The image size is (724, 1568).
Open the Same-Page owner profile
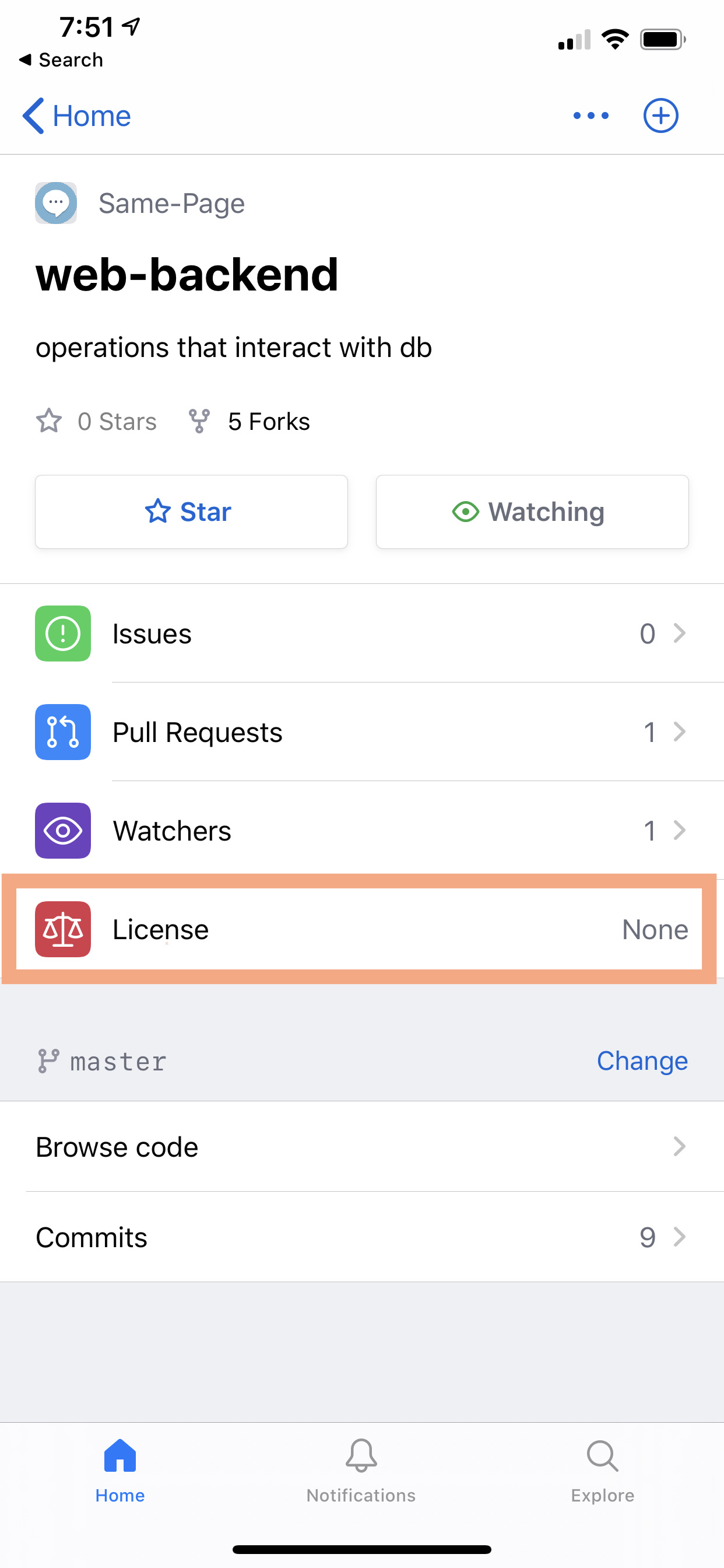pos(140,204)
